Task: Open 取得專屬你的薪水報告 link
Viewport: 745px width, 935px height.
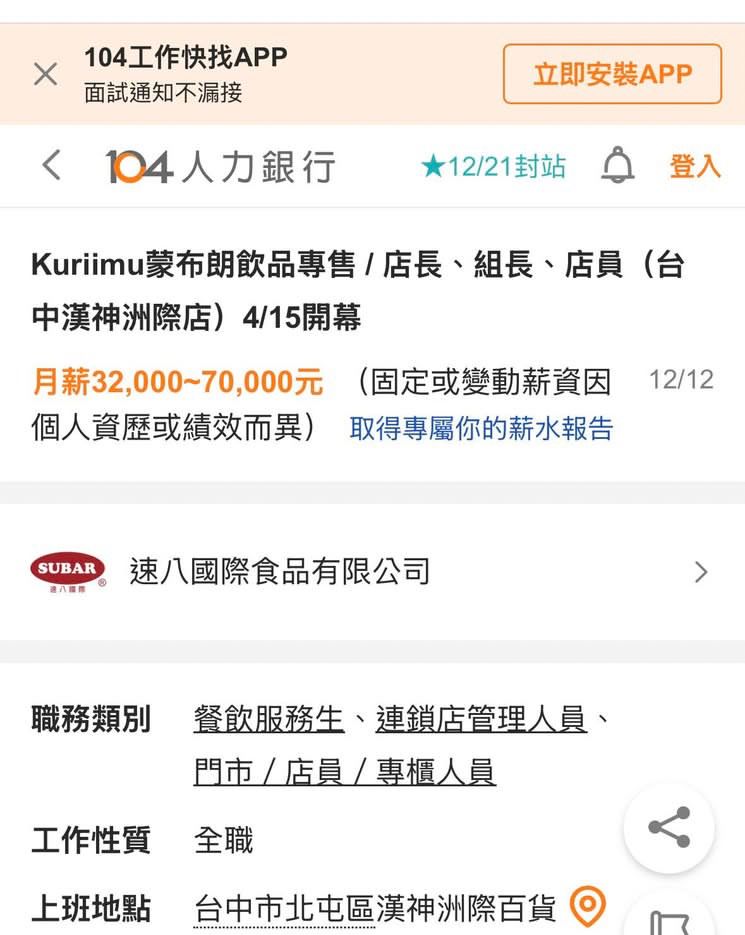Action: [x=481, y=429]
